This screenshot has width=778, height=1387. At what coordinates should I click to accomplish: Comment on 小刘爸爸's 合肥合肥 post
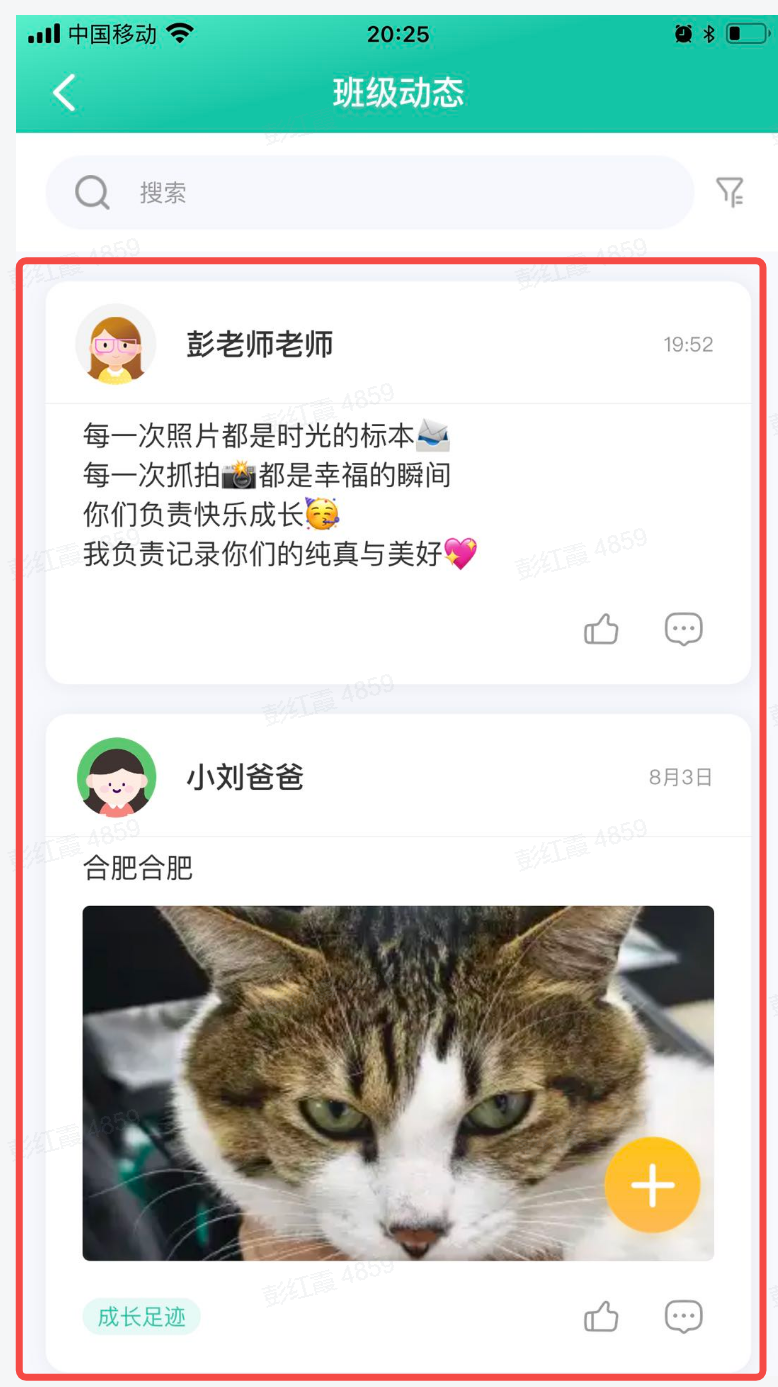(684, 1317)
